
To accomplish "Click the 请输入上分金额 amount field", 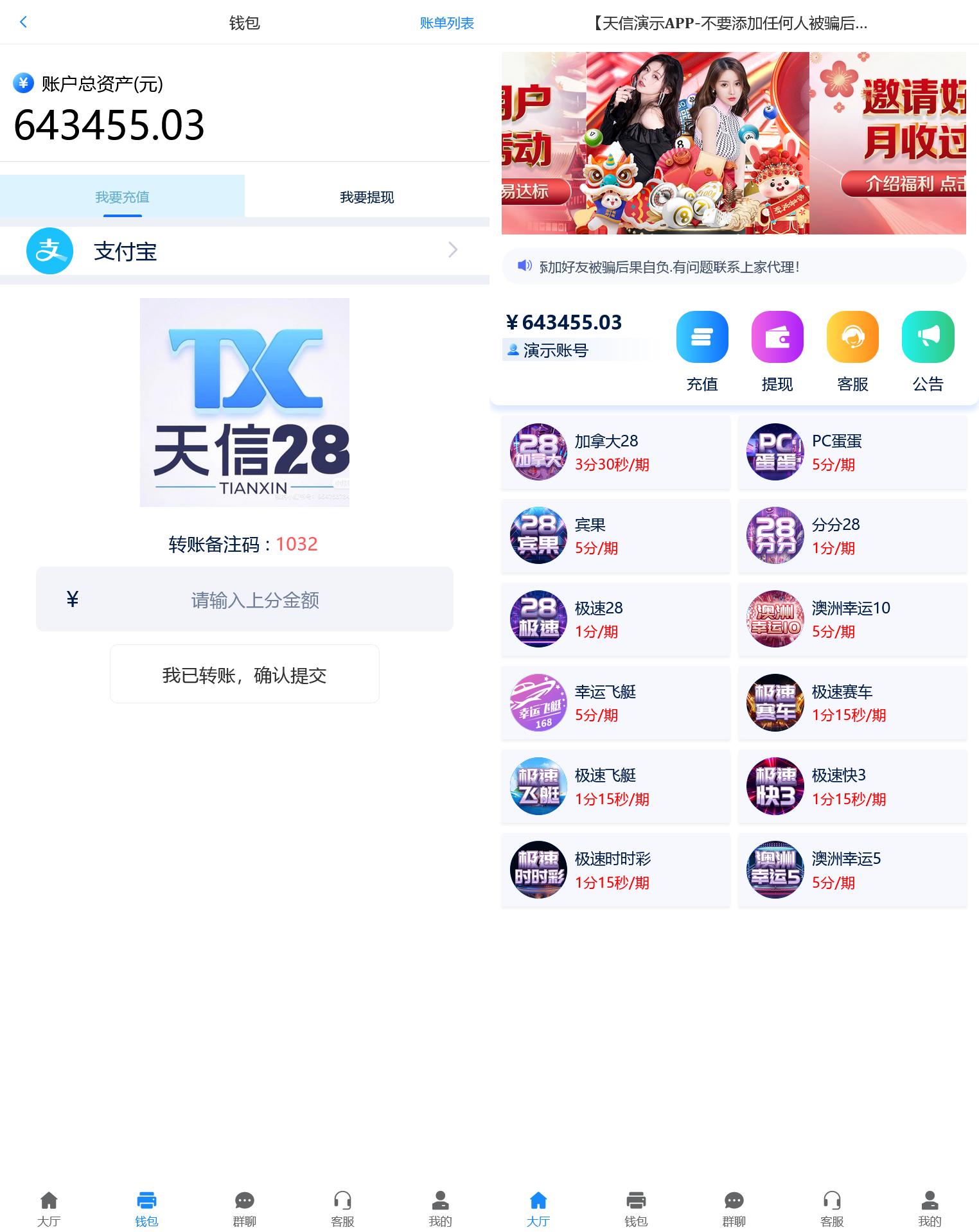I will [x=256, y=599].
